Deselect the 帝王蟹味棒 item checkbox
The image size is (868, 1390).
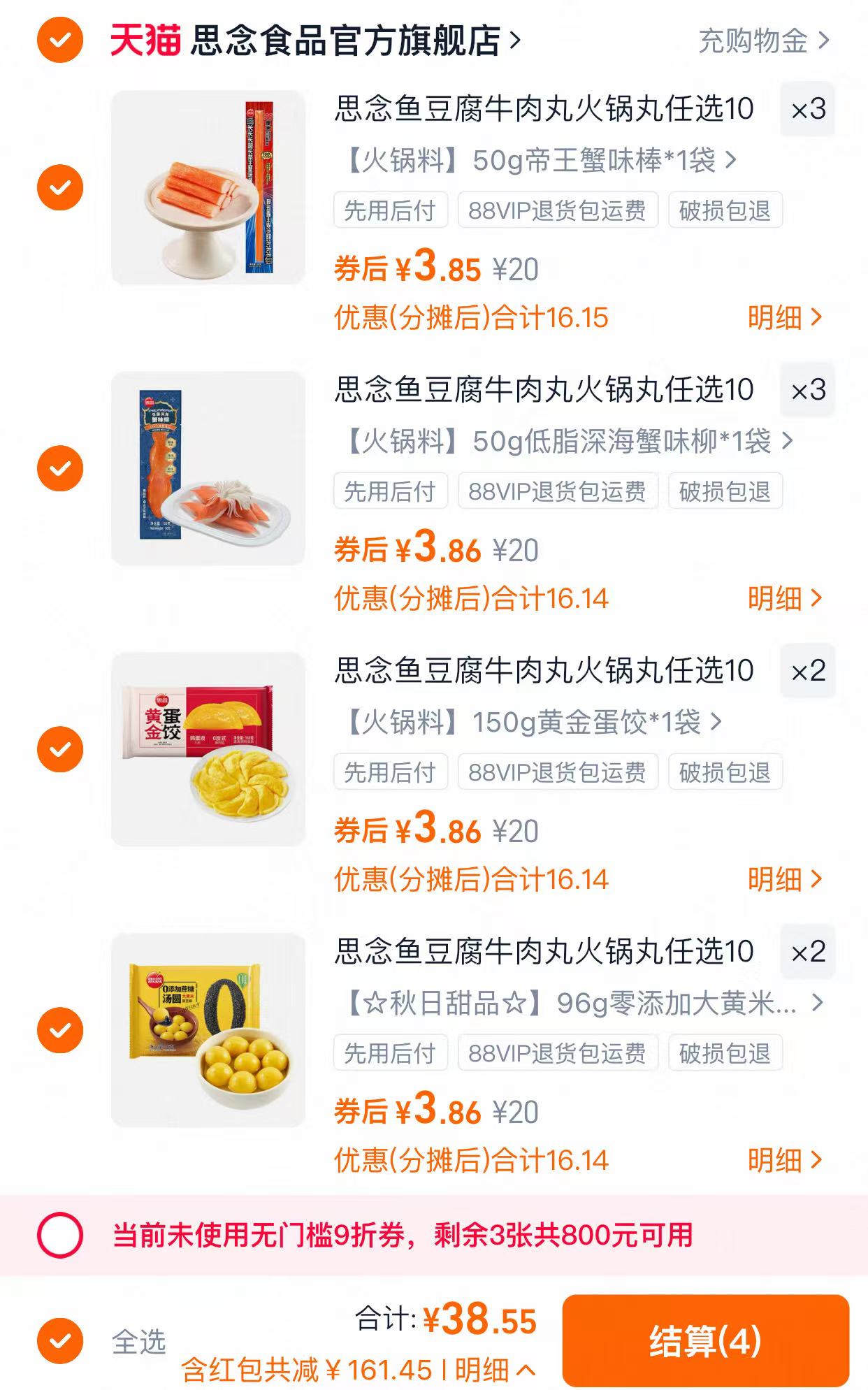[60, 185]
